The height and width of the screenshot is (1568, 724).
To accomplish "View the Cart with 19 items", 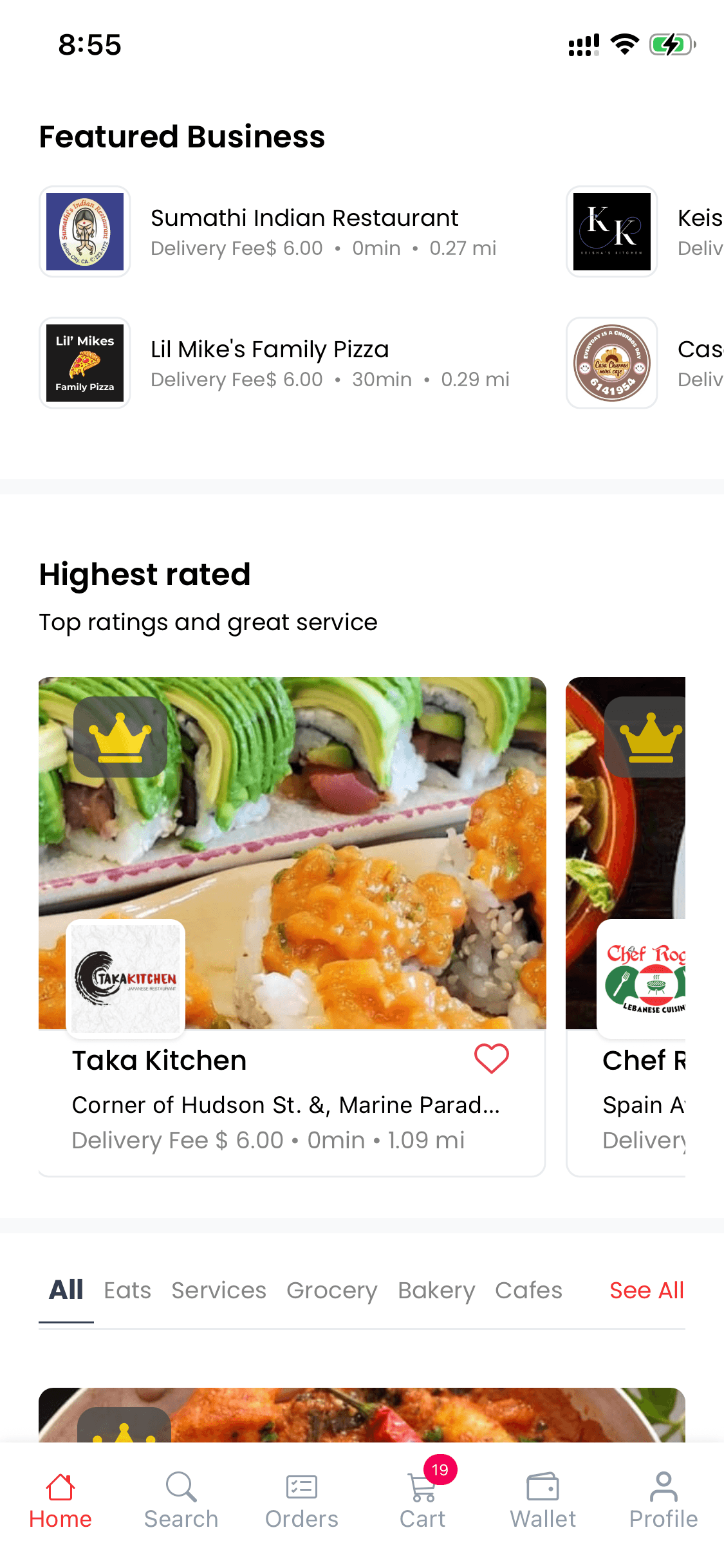I will pos(422,1500).
